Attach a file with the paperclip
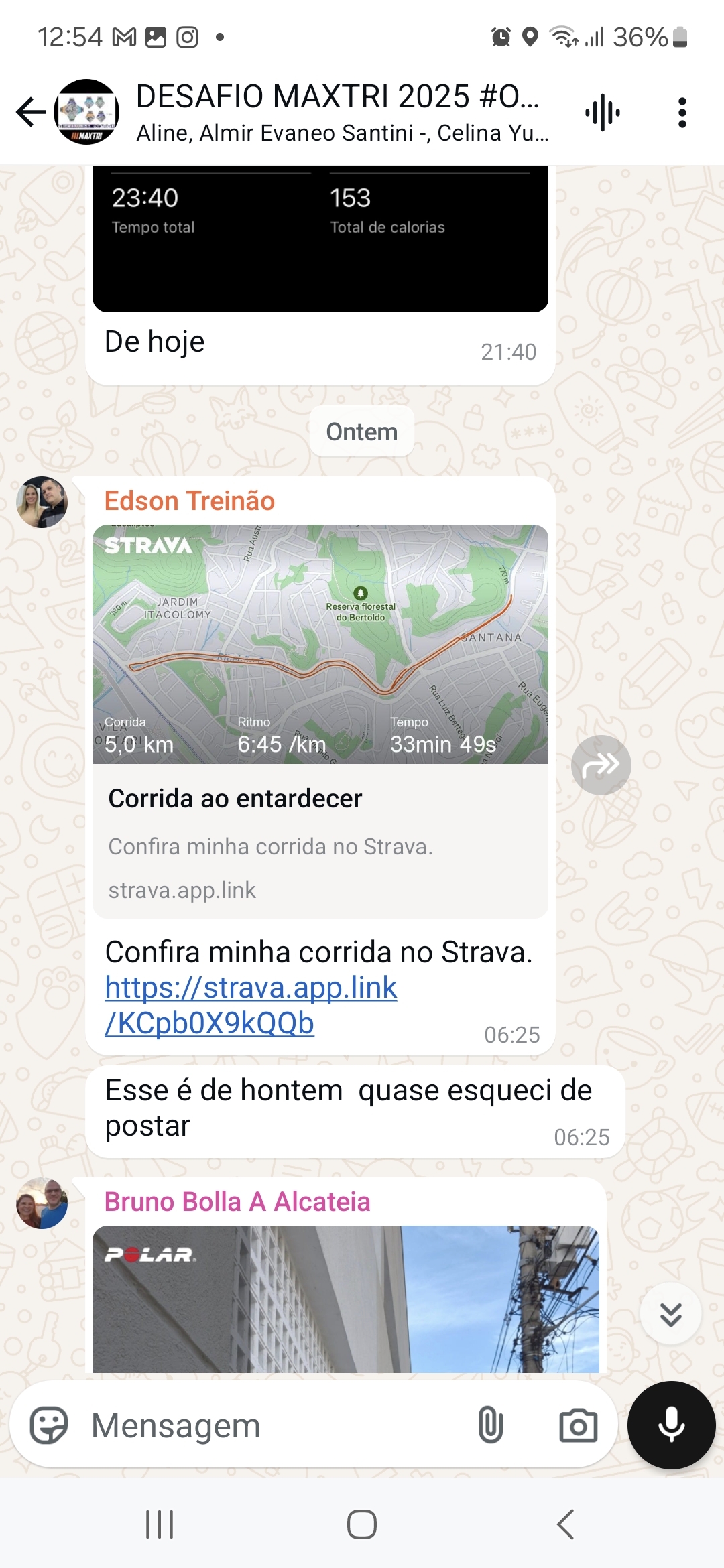This screenshot has width=724, height=1568. click(x=491, y=1425)
